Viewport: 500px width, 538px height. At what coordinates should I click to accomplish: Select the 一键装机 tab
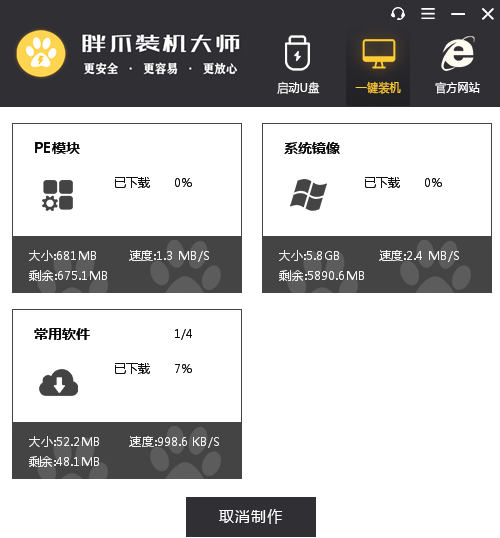pyautogui.click(x=378, y=67)
